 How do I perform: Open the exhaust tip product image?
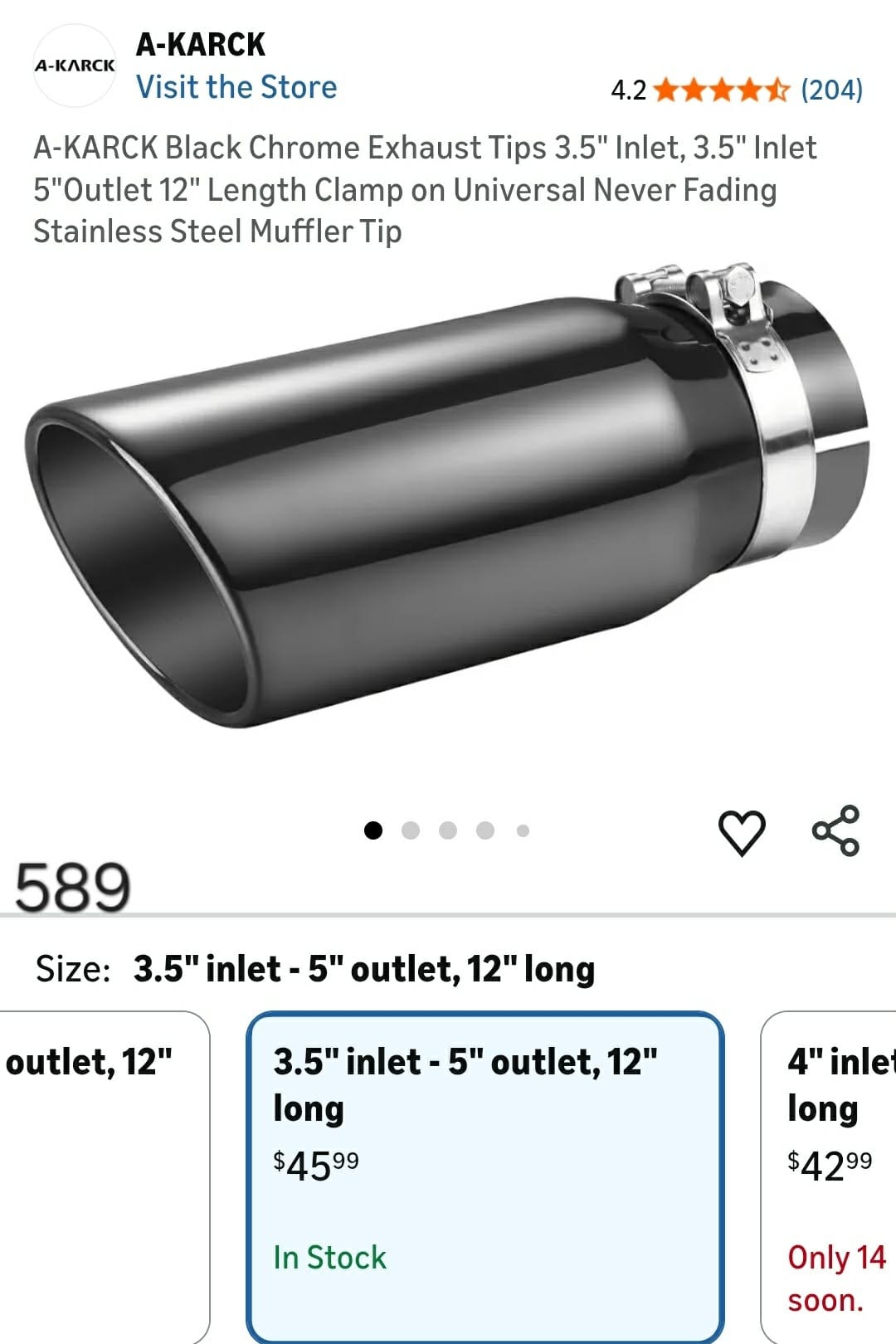pyautogui.click(x=448, y=498)
